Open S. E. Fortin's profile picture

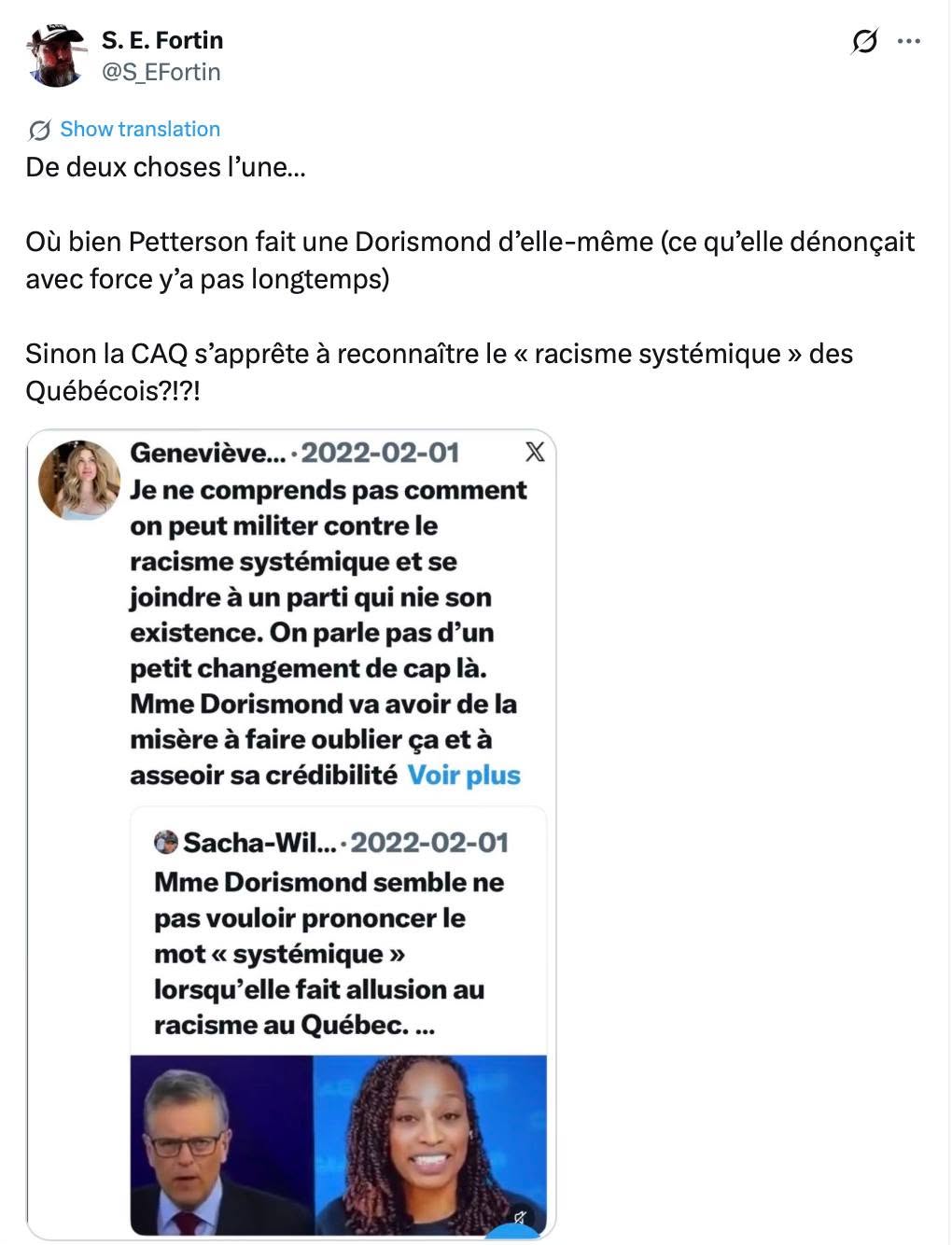pos(57,55)
